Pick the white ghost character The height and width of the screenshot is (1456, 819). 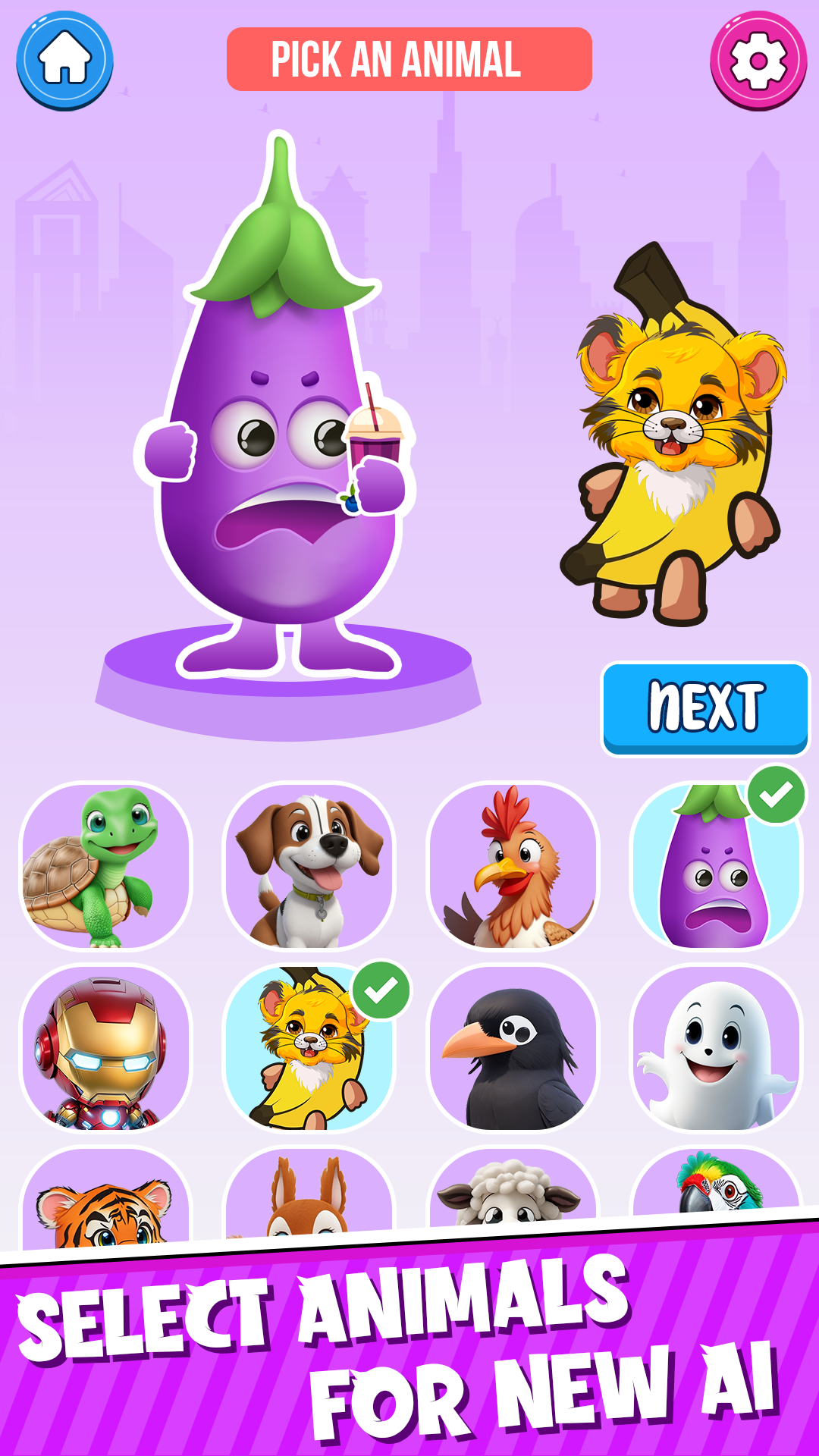[716, 1048]
